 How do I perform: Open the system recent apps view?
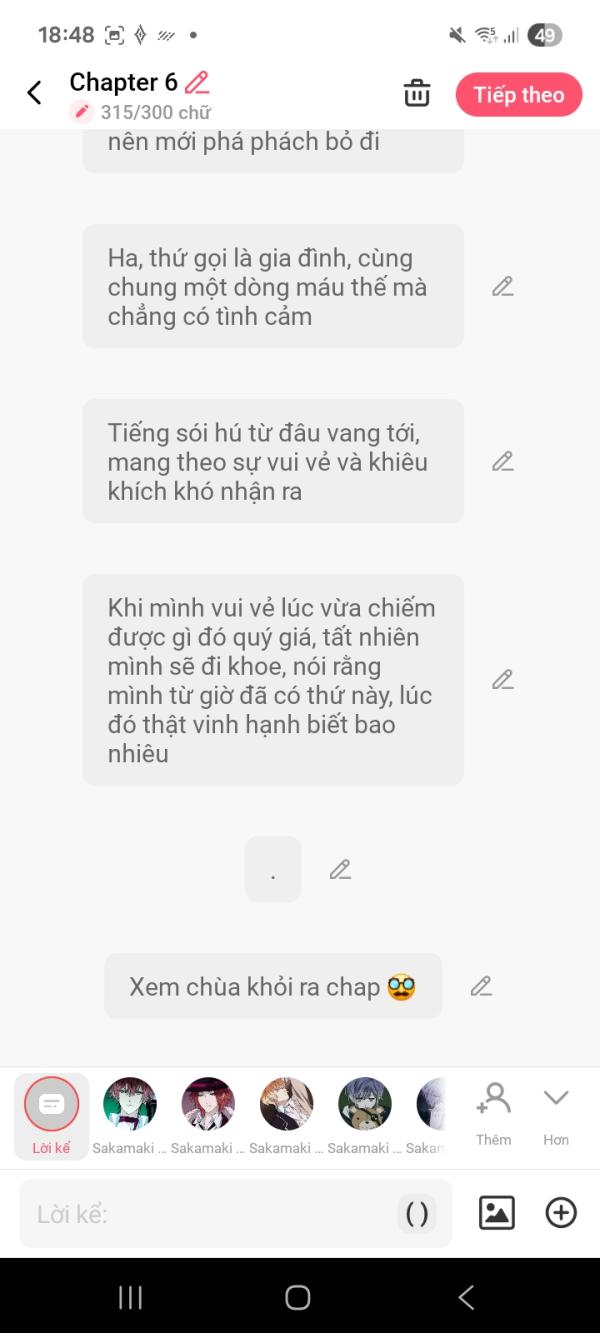[130, 1297]
